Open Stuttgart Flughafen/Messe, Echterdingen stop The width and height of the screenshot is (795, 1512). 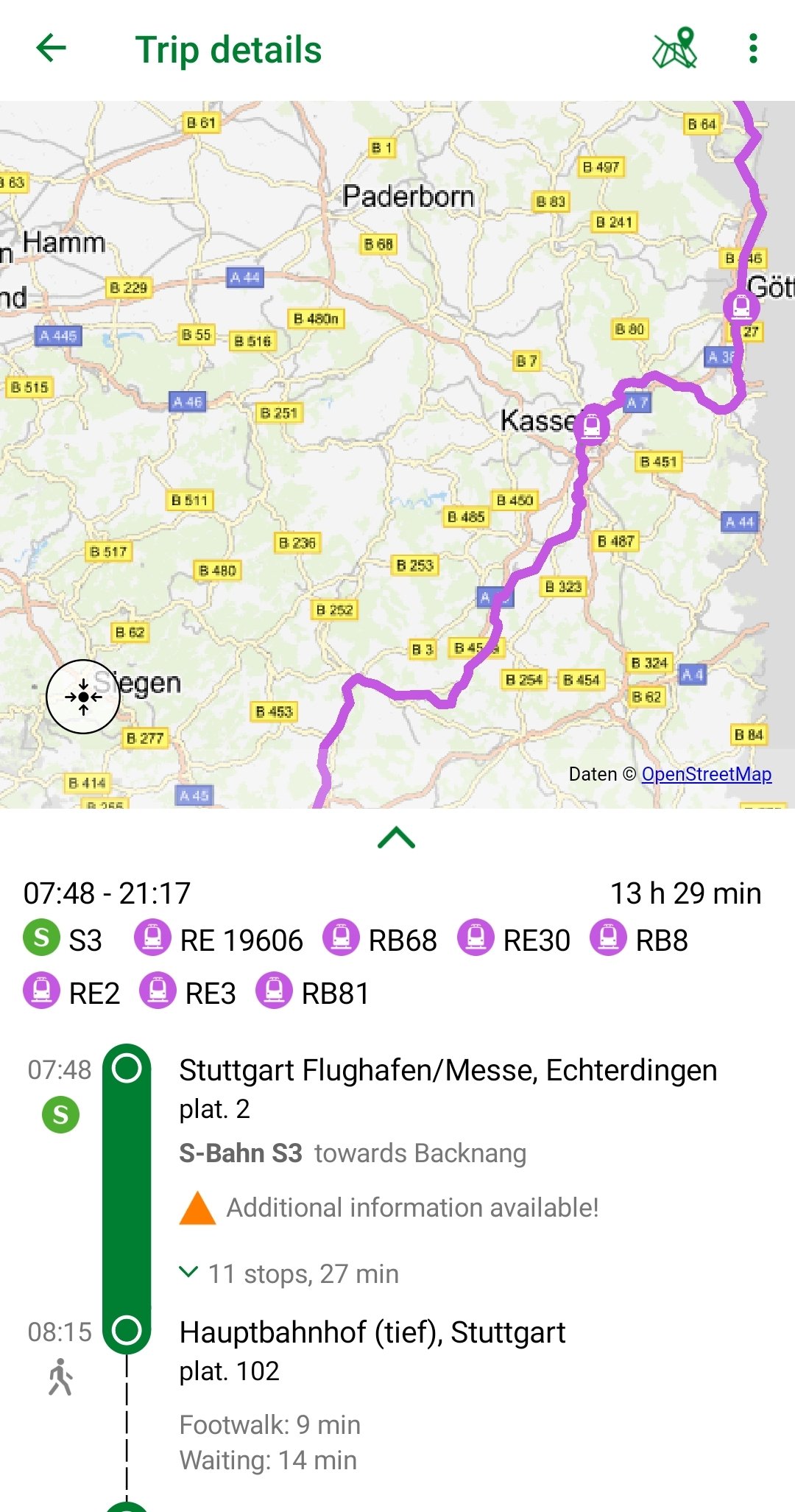[448, 1070]
